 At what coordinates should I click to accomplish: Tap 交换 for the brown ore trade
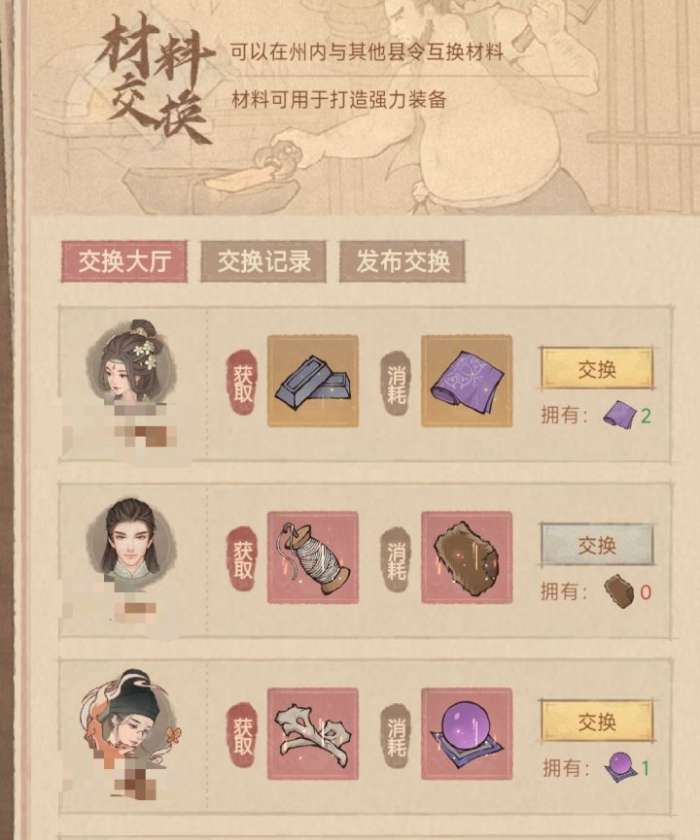pos(596,545)
